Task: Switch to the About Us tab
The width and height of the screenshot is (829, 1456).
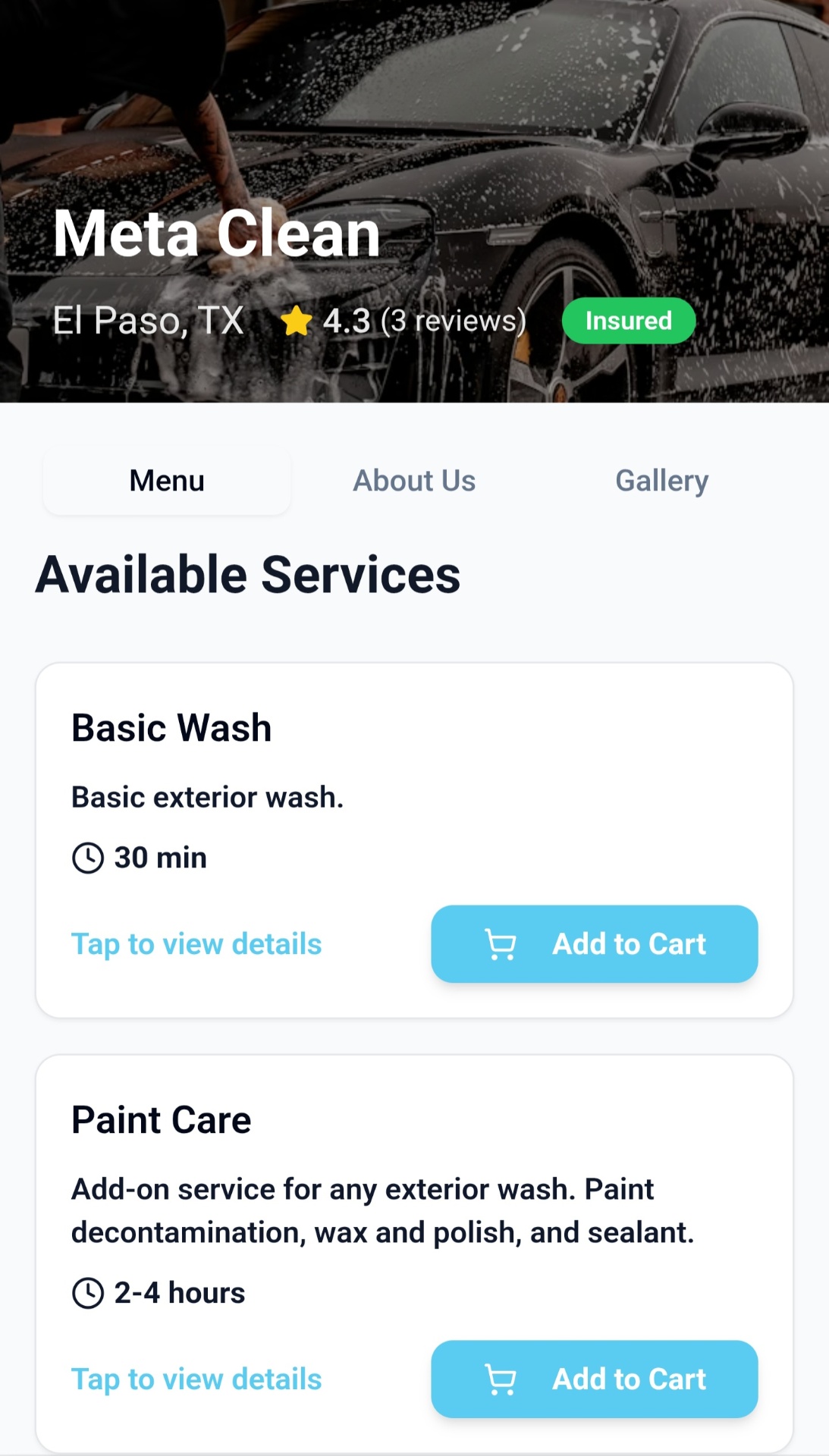Action: [x=413, y=480]
